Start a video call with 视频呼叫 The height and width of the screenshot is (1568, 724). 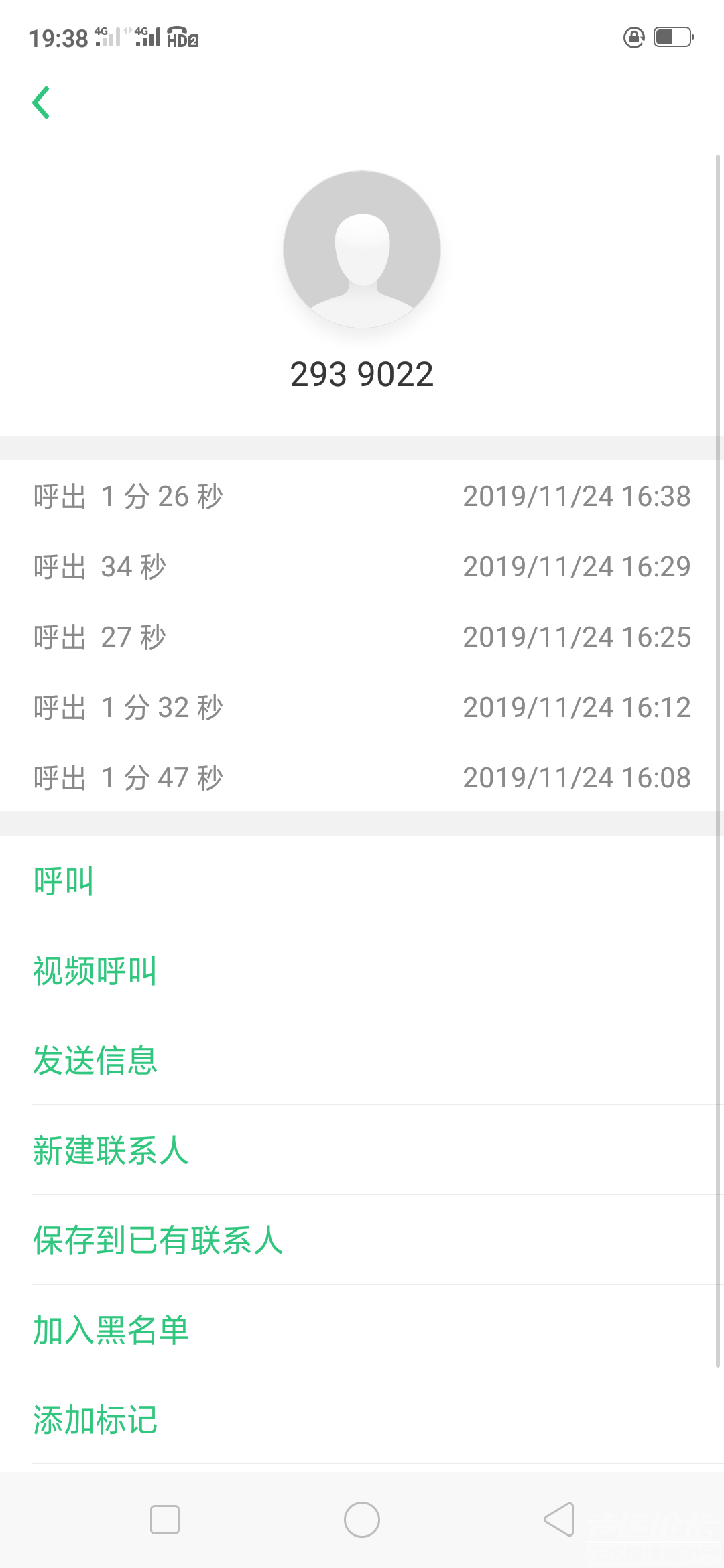point(95,971)
